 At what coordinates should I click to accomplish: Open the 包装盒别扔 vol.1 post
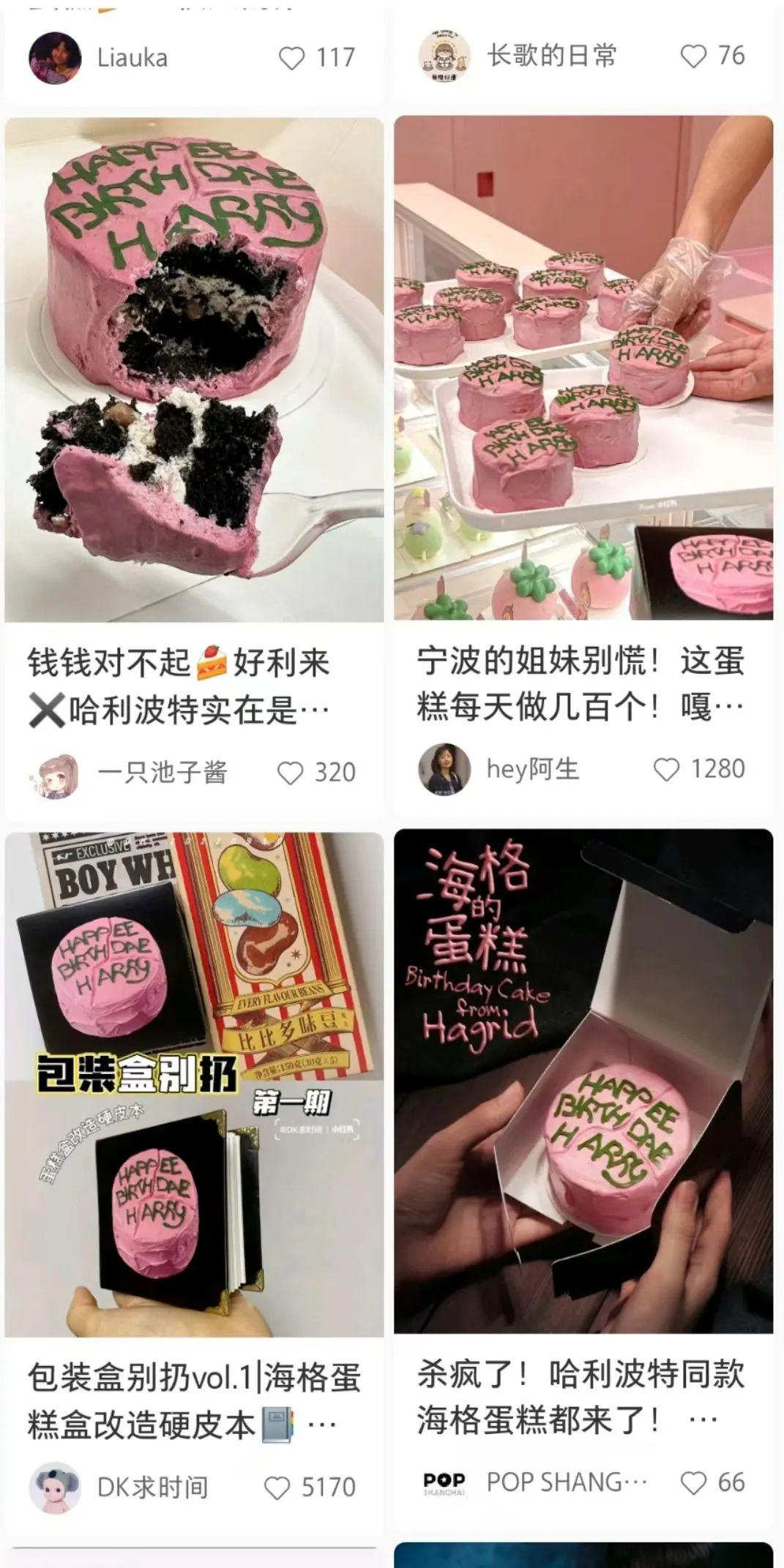194,1085
